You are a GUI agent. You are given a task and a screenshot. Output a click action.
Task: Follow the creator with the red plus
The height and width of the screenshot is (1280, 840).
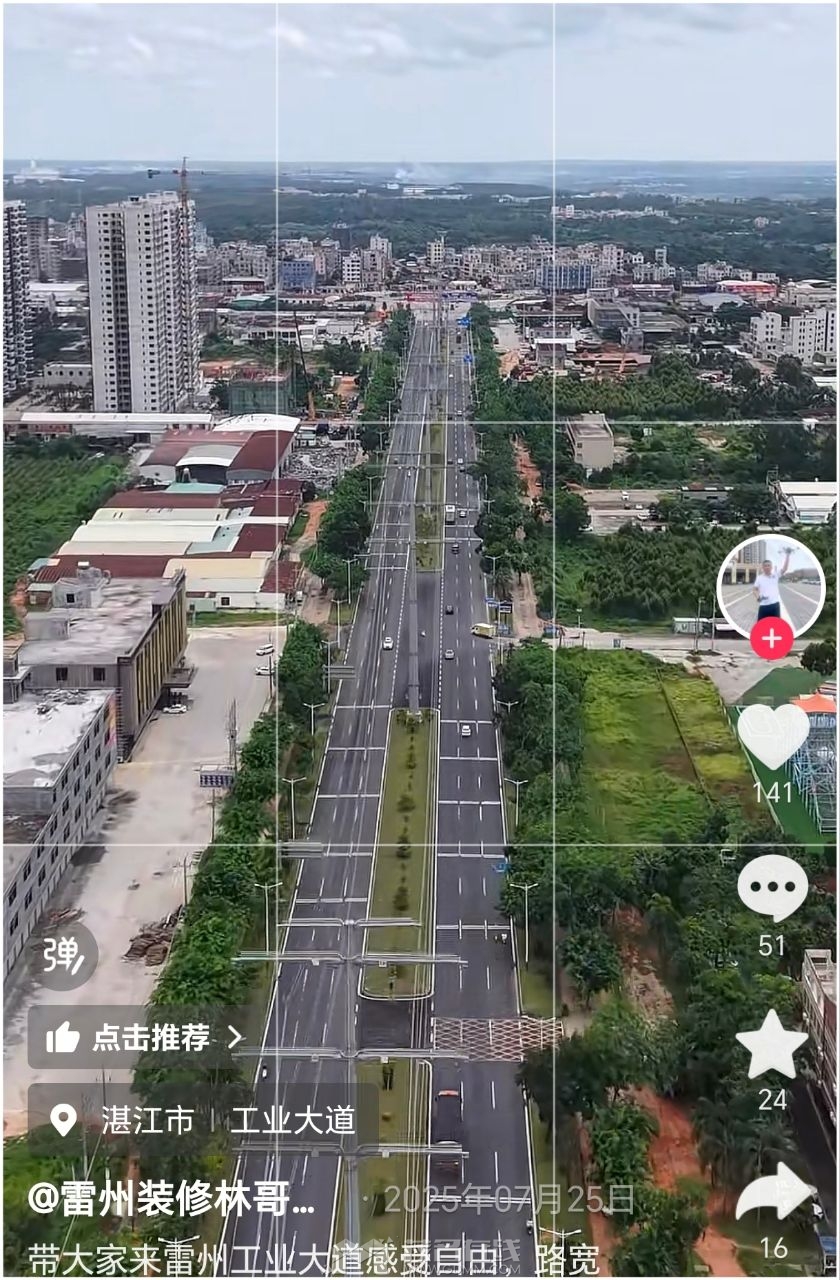click(772, 638)
